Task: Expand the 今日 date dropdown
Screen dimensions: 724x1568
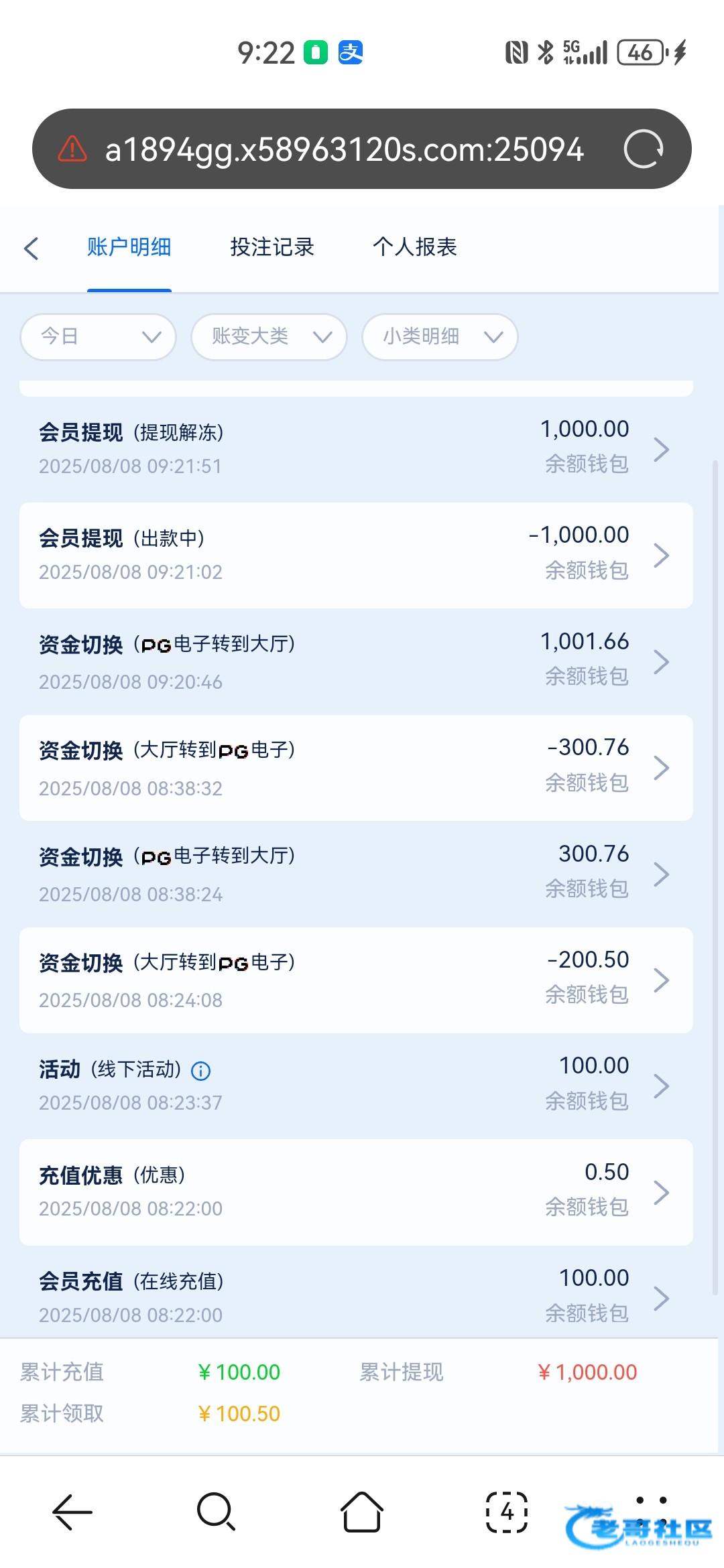Action: coord(99,336)
